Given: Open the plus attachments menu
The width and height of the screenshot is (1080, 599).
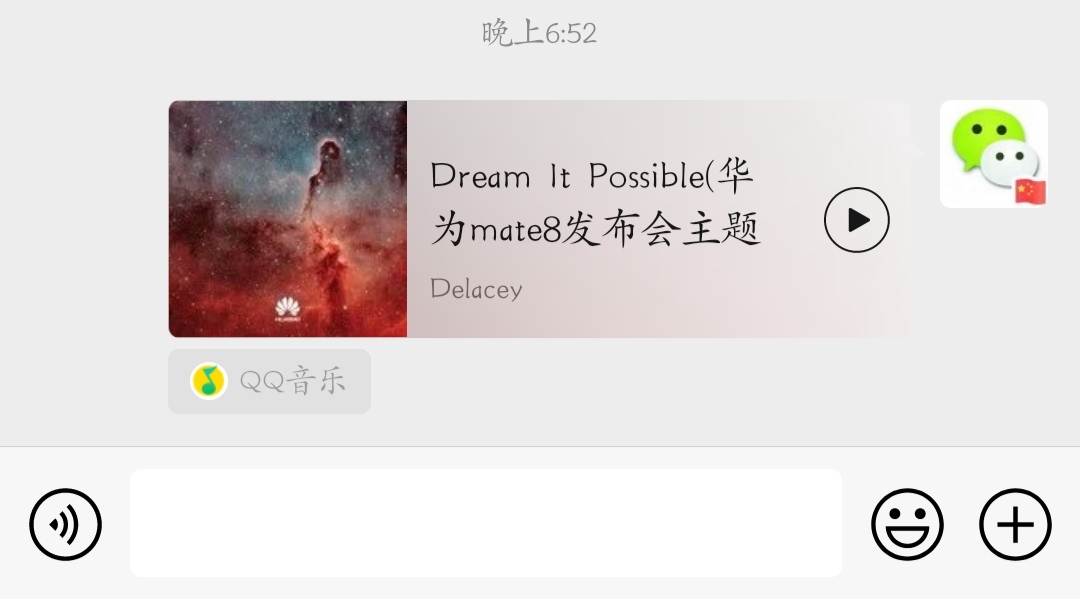Looking at the screenshot, I should 1015,524.
